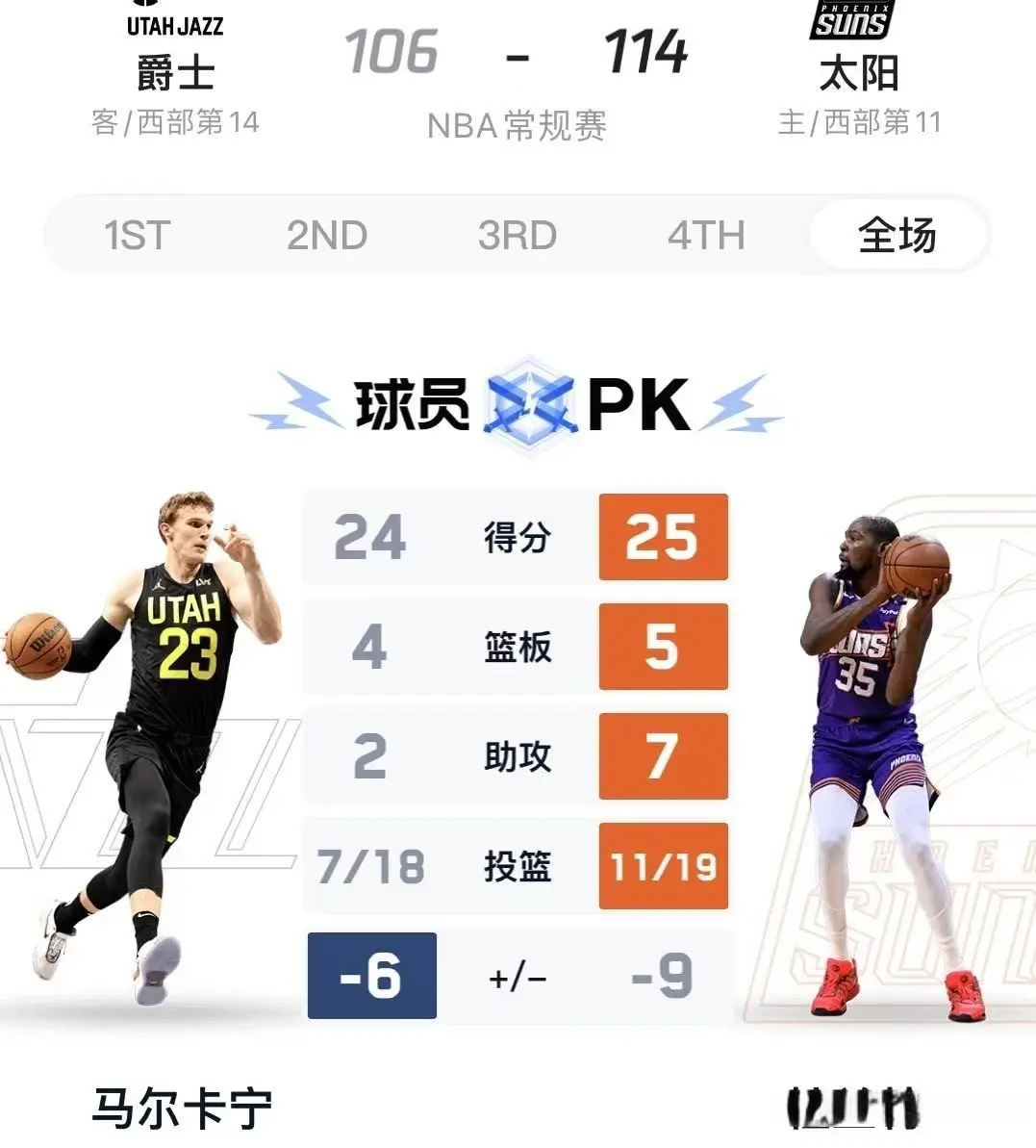The image size is (1036, 1148).
Task: Switch to the 4TH quarter tab
Action: (706, 236)
